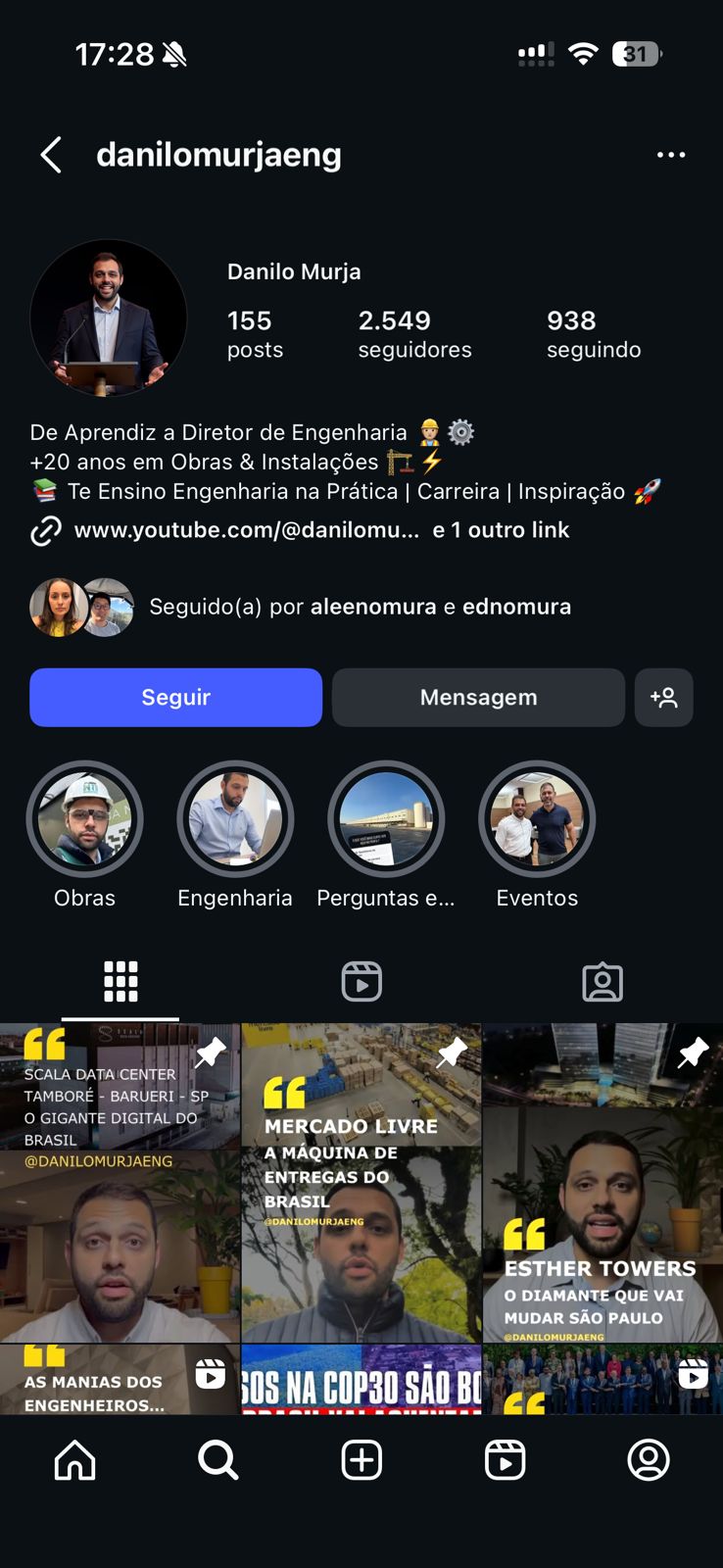Open the Obras story highlight
723x1568 pixels.
point(85,820)
